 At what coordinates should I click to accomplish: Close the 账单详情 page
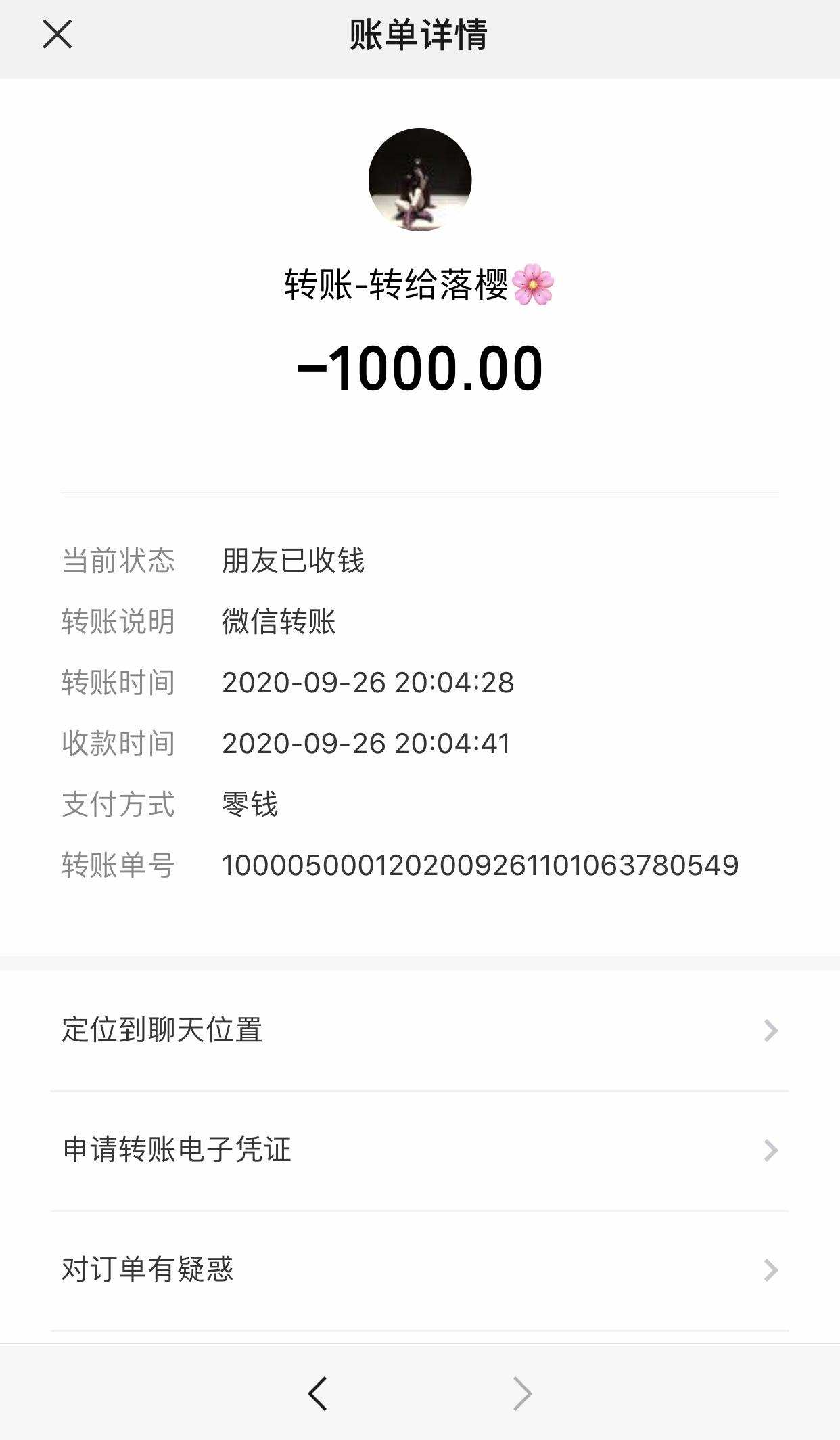point(57,34)
